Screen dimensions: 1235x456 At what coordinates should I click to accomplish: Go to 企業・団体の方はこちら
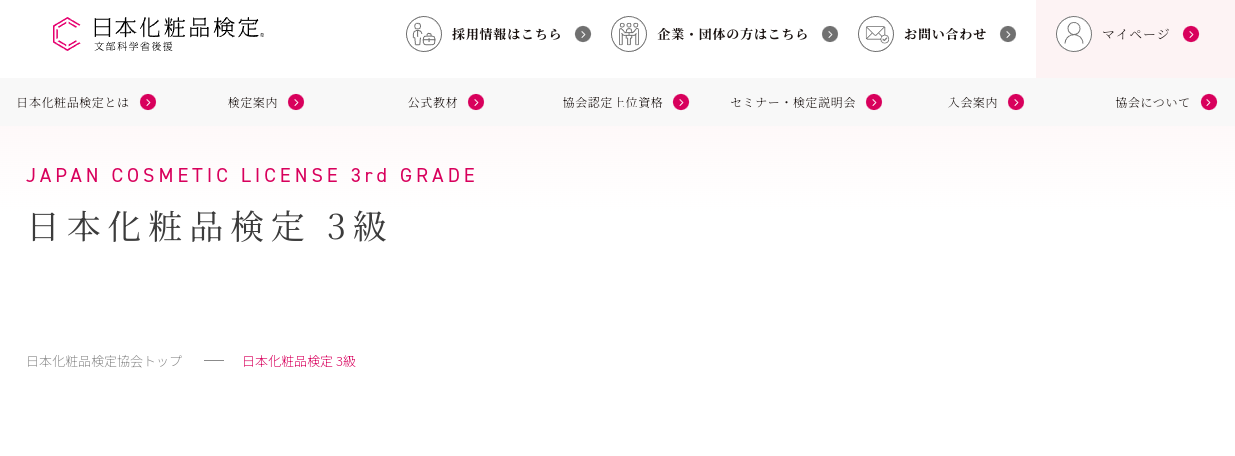[724, 34]
